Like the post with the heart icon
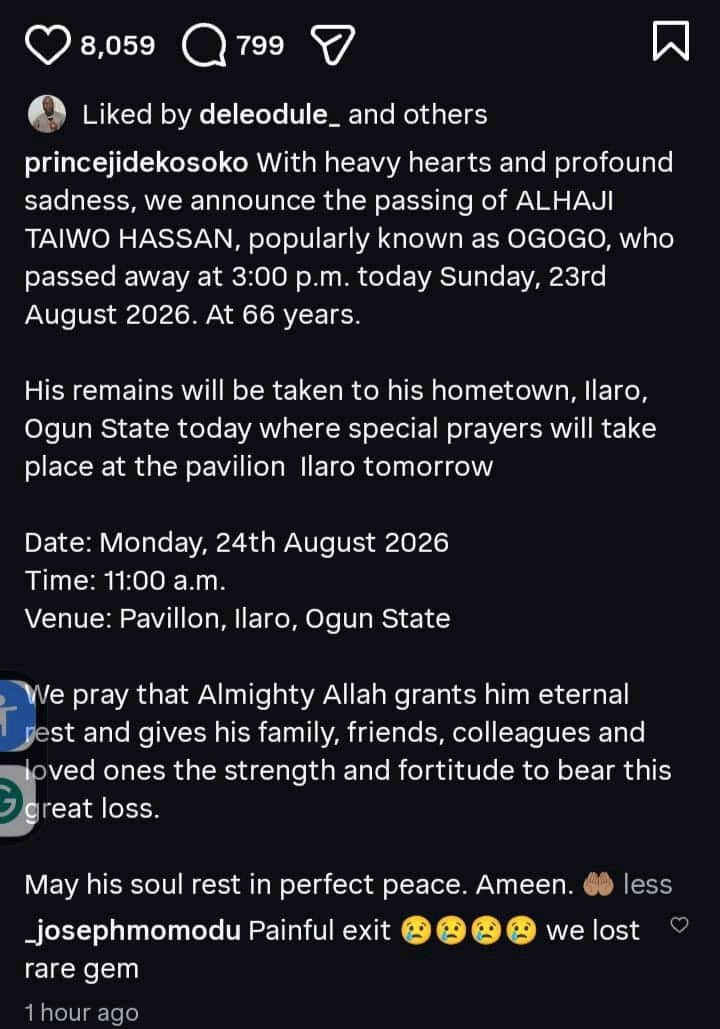This screenshot has width=720, height=1029. 47,45
